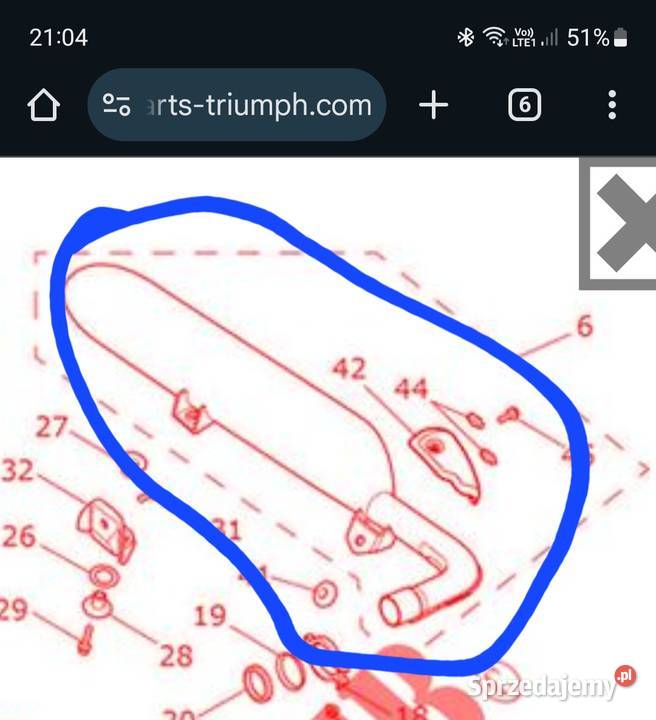Open a new tab with plus icon

[433, 105]
